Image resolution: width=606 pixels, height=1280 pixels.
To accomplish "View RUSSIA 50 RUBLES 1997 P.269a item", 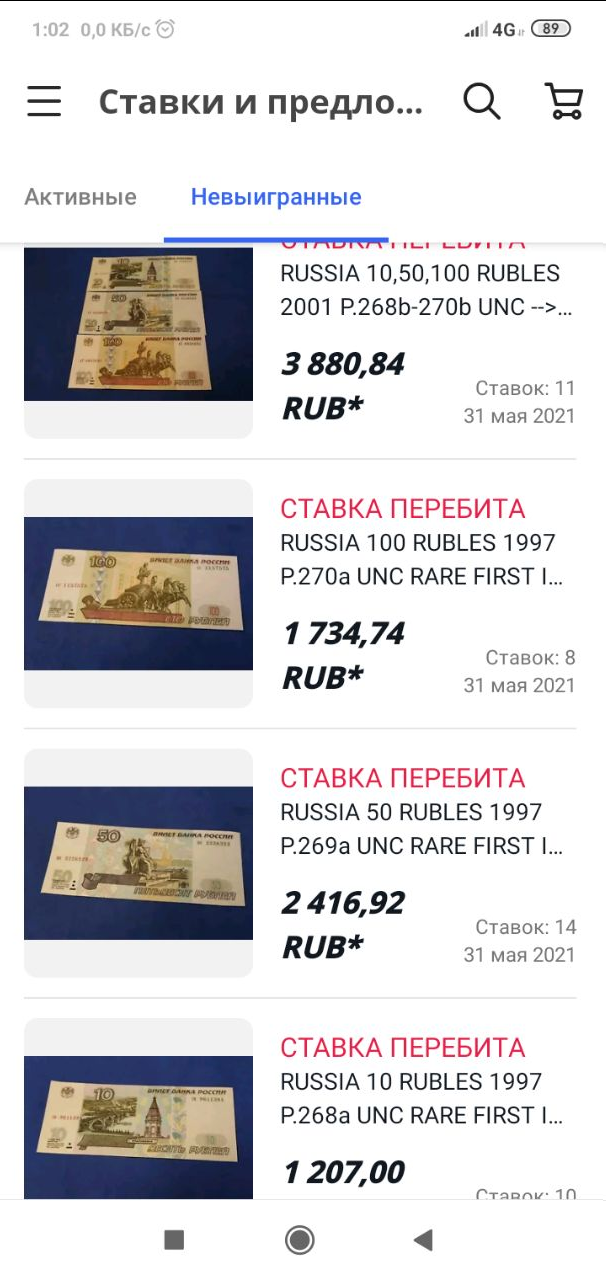I will (x=420, y=829).
